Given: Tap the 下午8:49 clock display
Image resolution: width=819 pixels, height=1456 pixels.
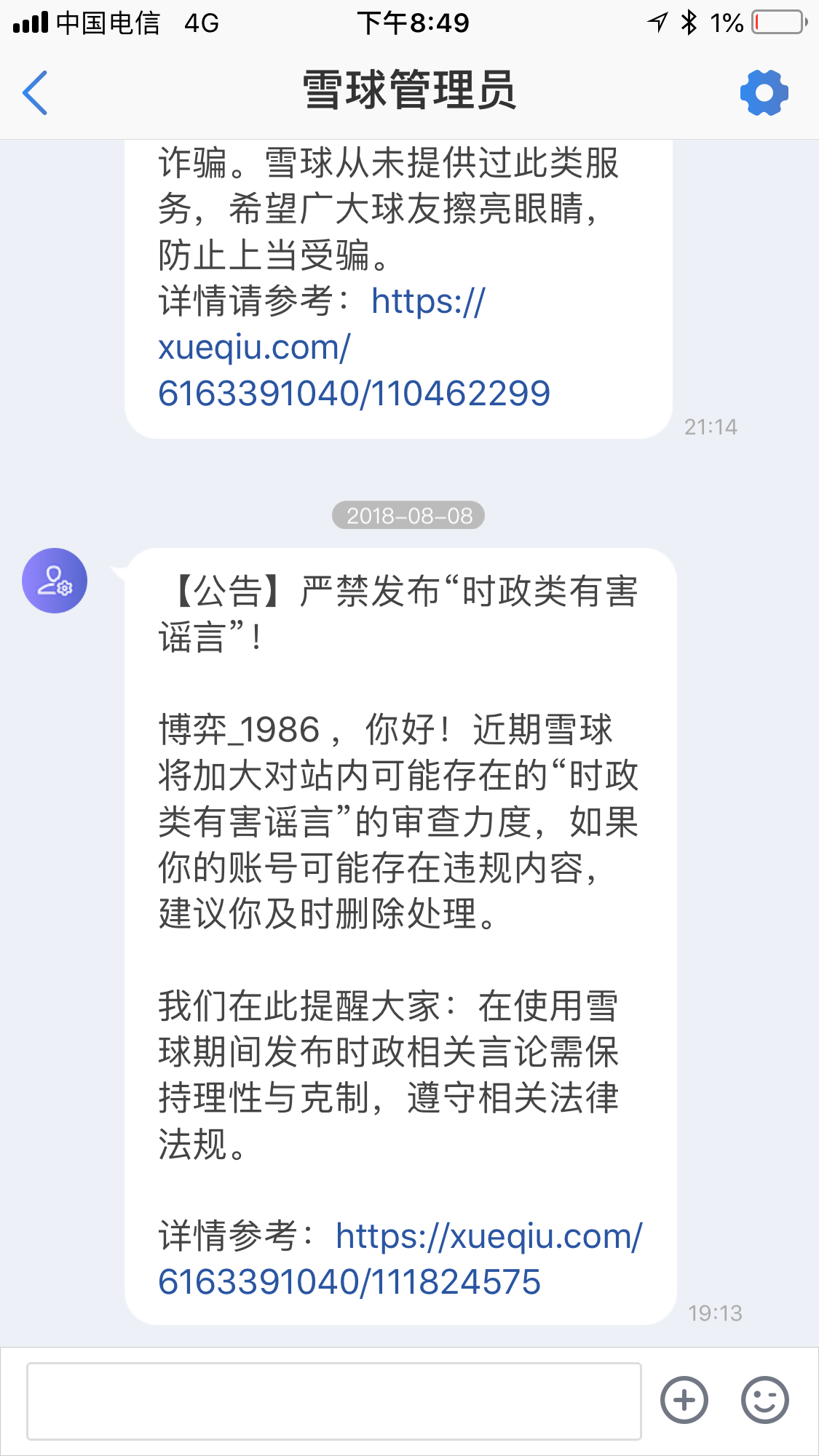Looking at the screenshot, I should click(x=412, y=22).
